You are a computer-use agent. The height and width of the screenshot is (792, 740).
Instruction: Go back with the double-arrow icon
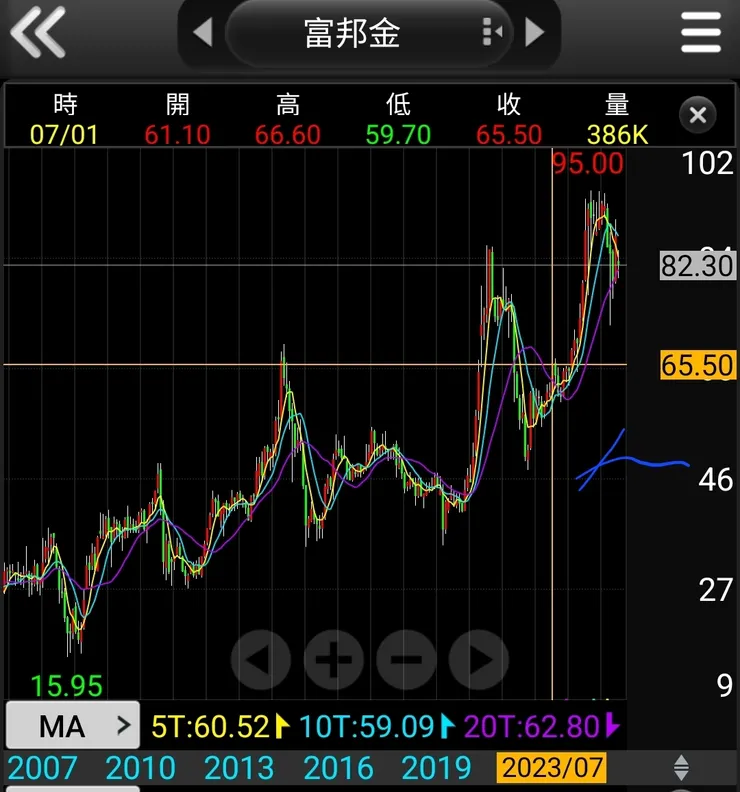pyautogui.click(x=37, y=32)
